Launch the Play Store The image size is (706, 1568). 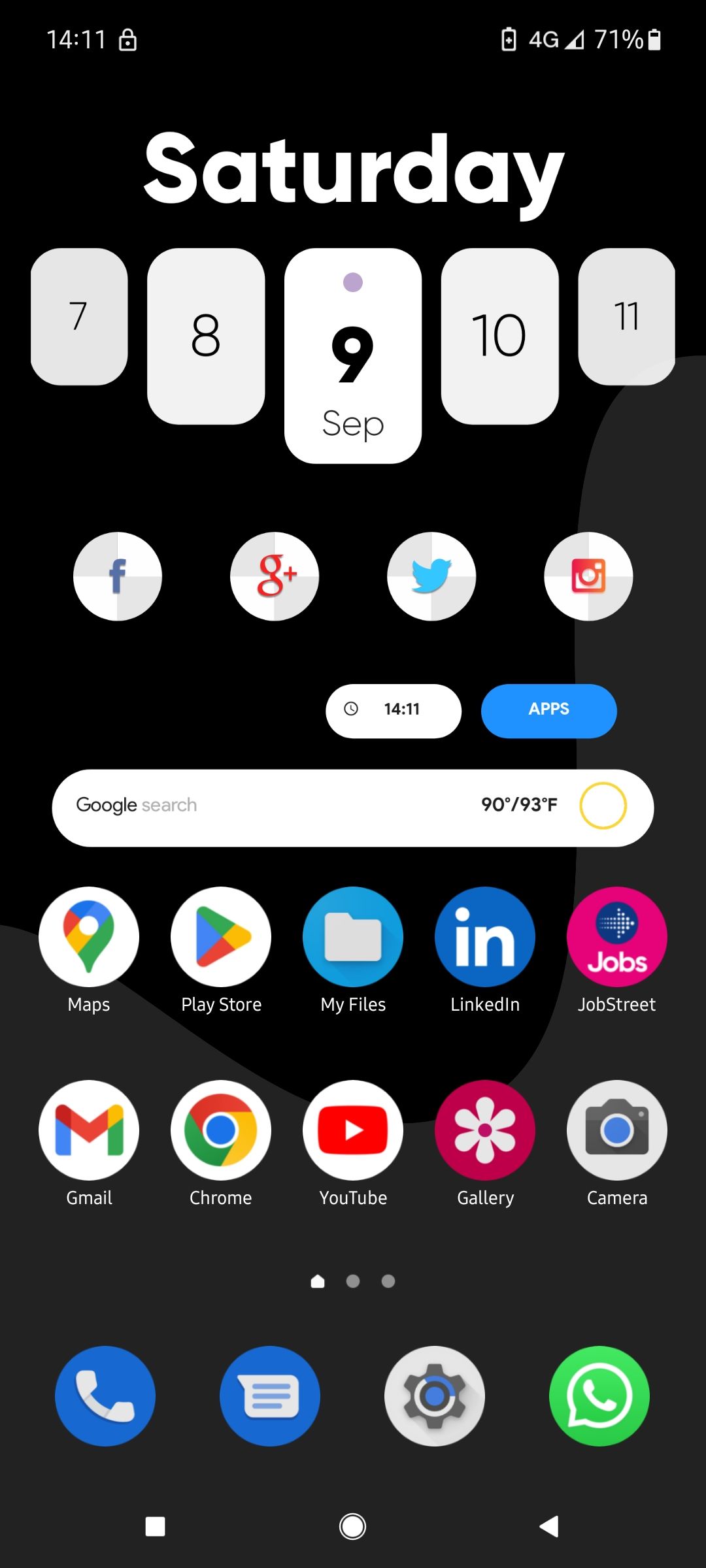221,936
